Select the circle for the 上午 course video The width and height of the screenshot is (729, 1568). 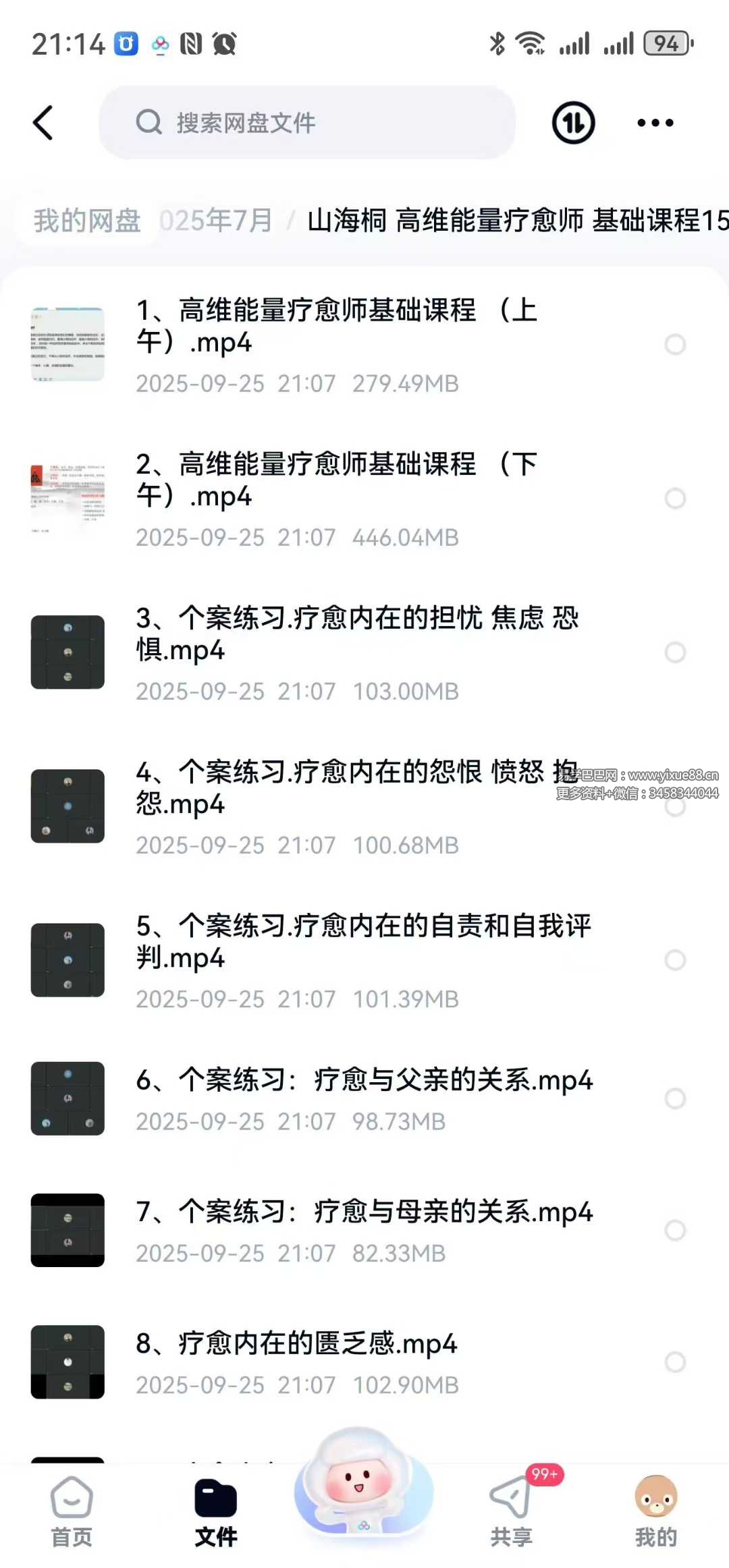click(675, 345)
